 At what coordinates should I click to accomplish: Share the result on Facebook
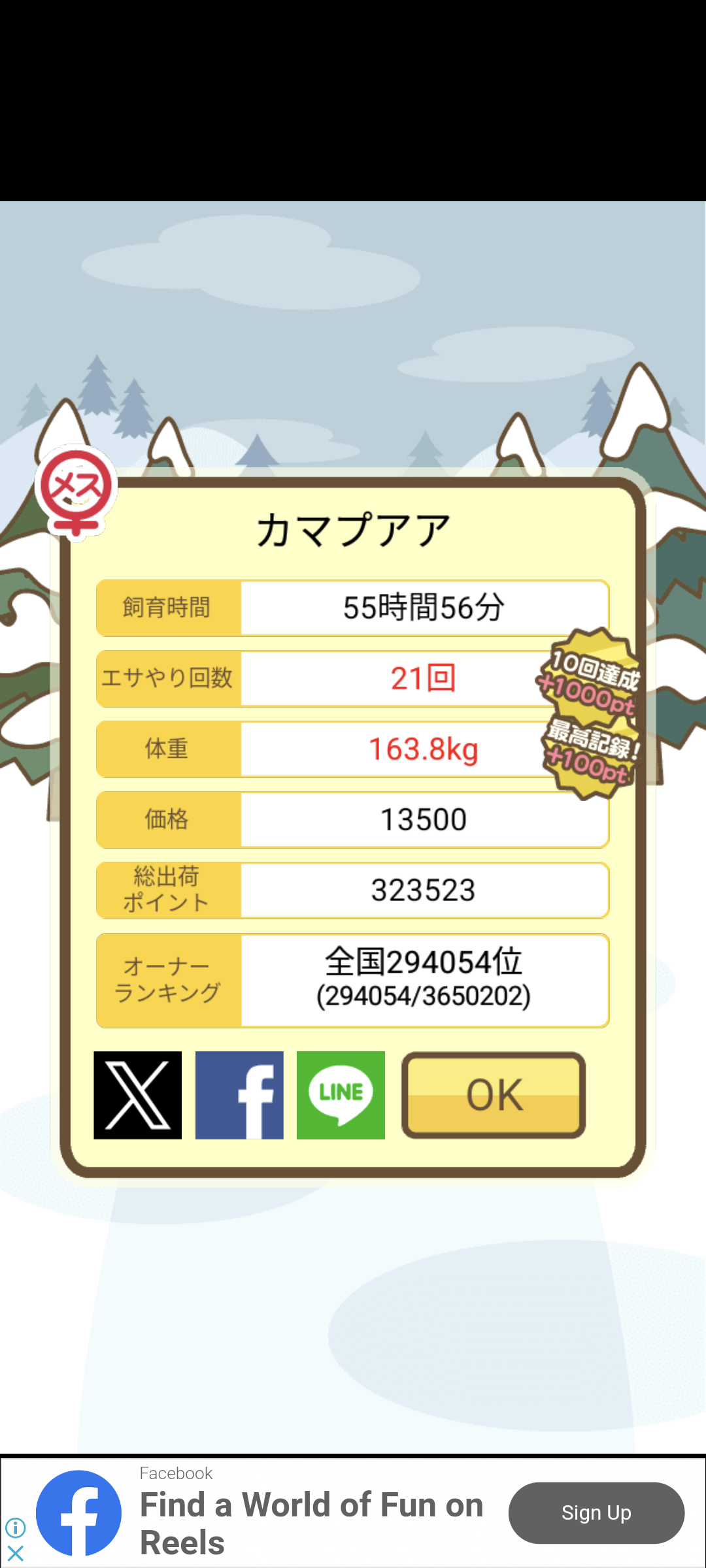tap(239, 1095)
